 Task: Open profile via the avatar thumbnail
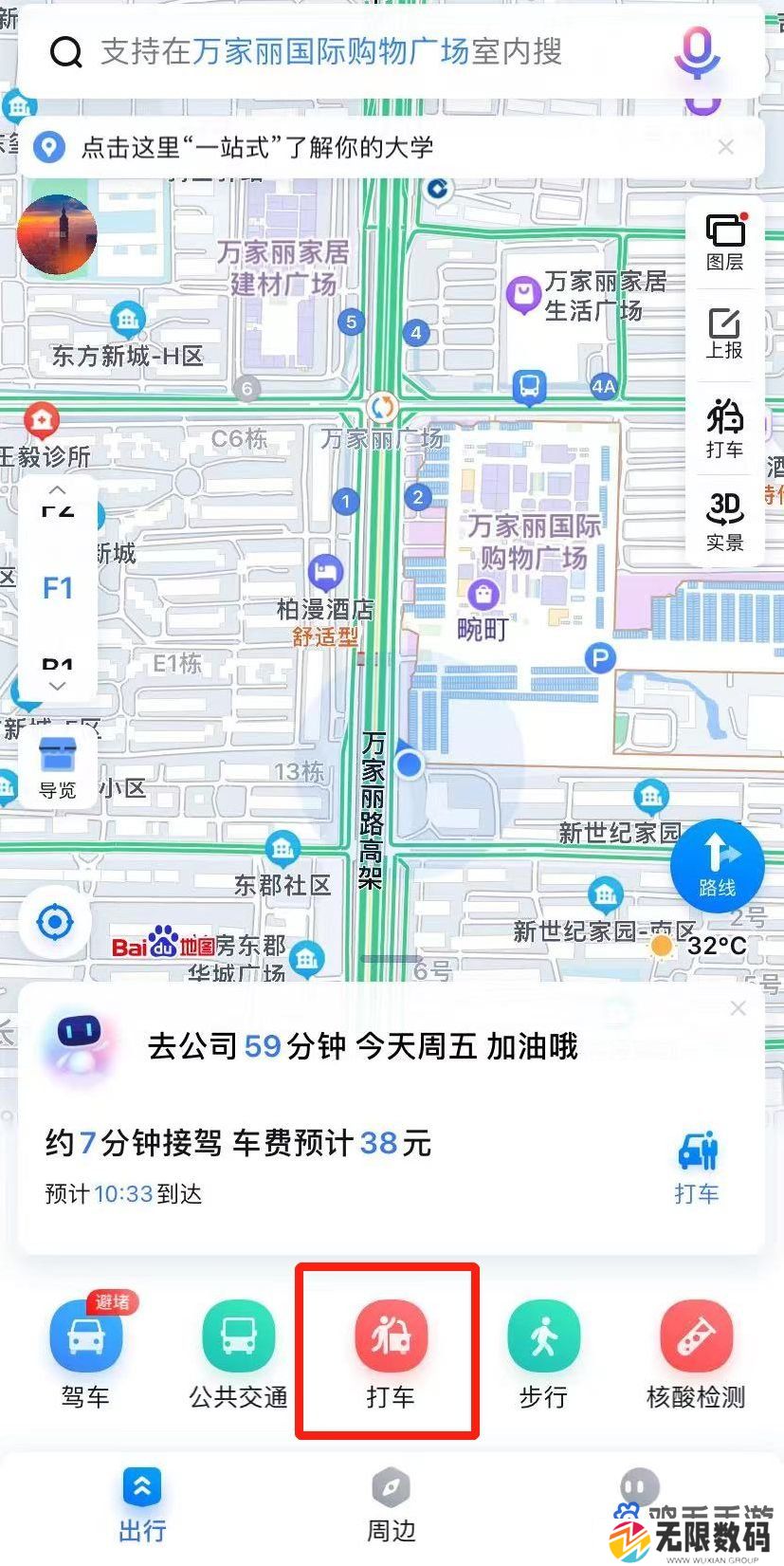point(57,233)
